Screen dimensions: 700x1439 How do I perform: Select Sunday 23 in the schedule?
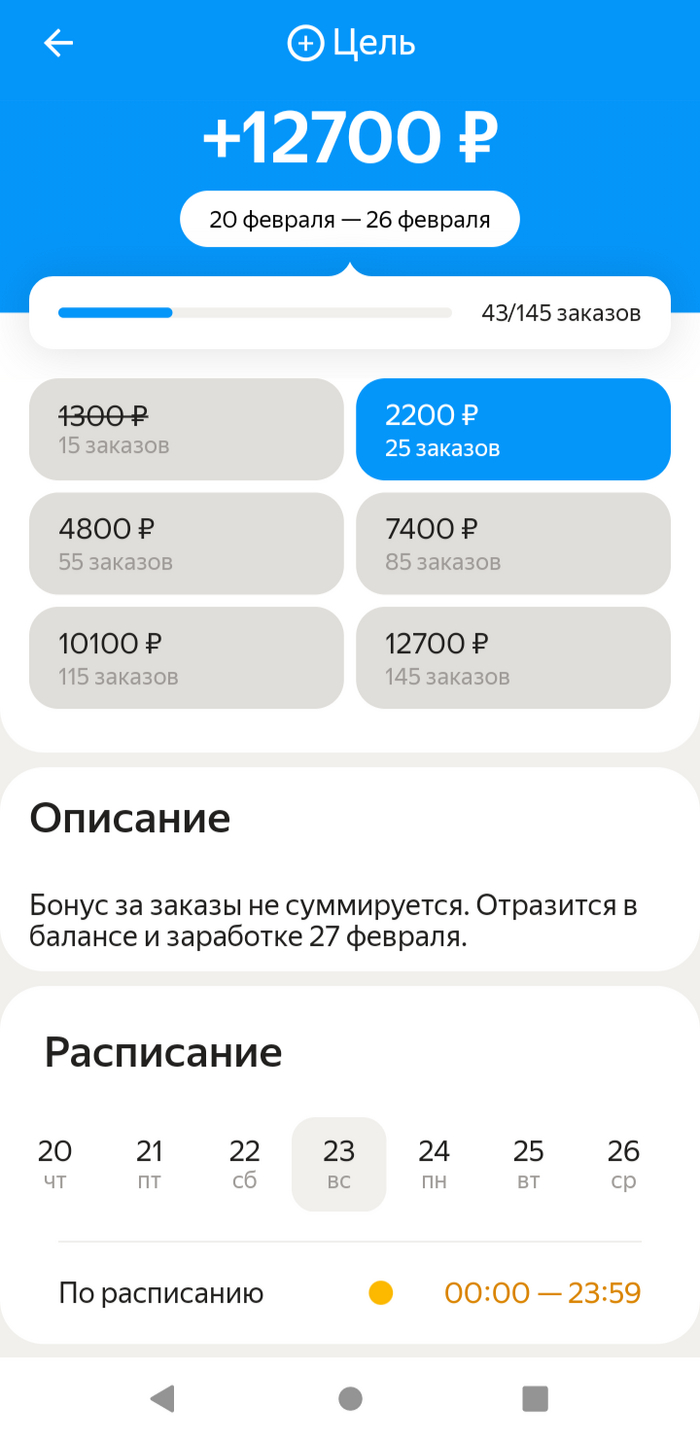pyautogui.click(x=339, y=1164)
